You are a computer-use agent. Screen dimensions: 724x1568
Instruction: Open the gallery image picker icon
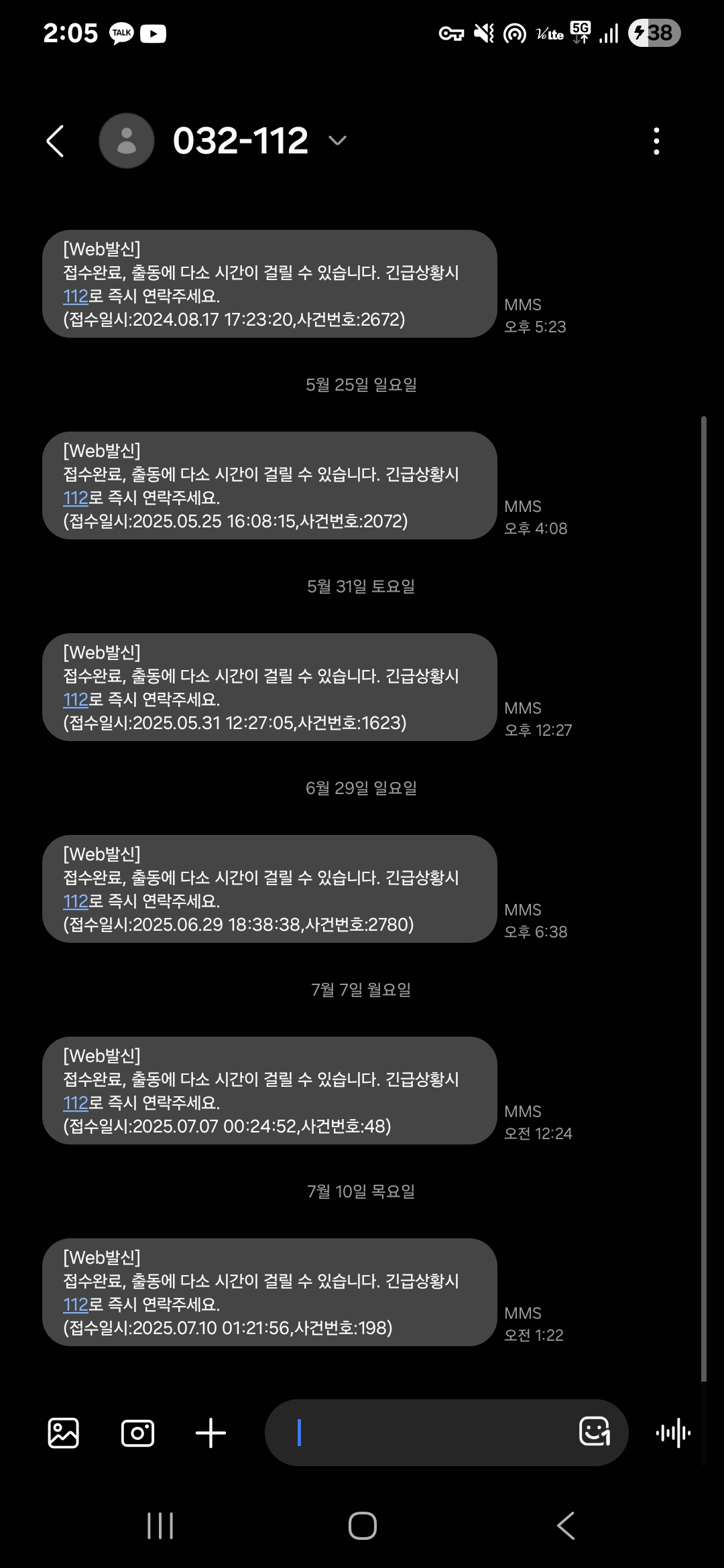64,1433
